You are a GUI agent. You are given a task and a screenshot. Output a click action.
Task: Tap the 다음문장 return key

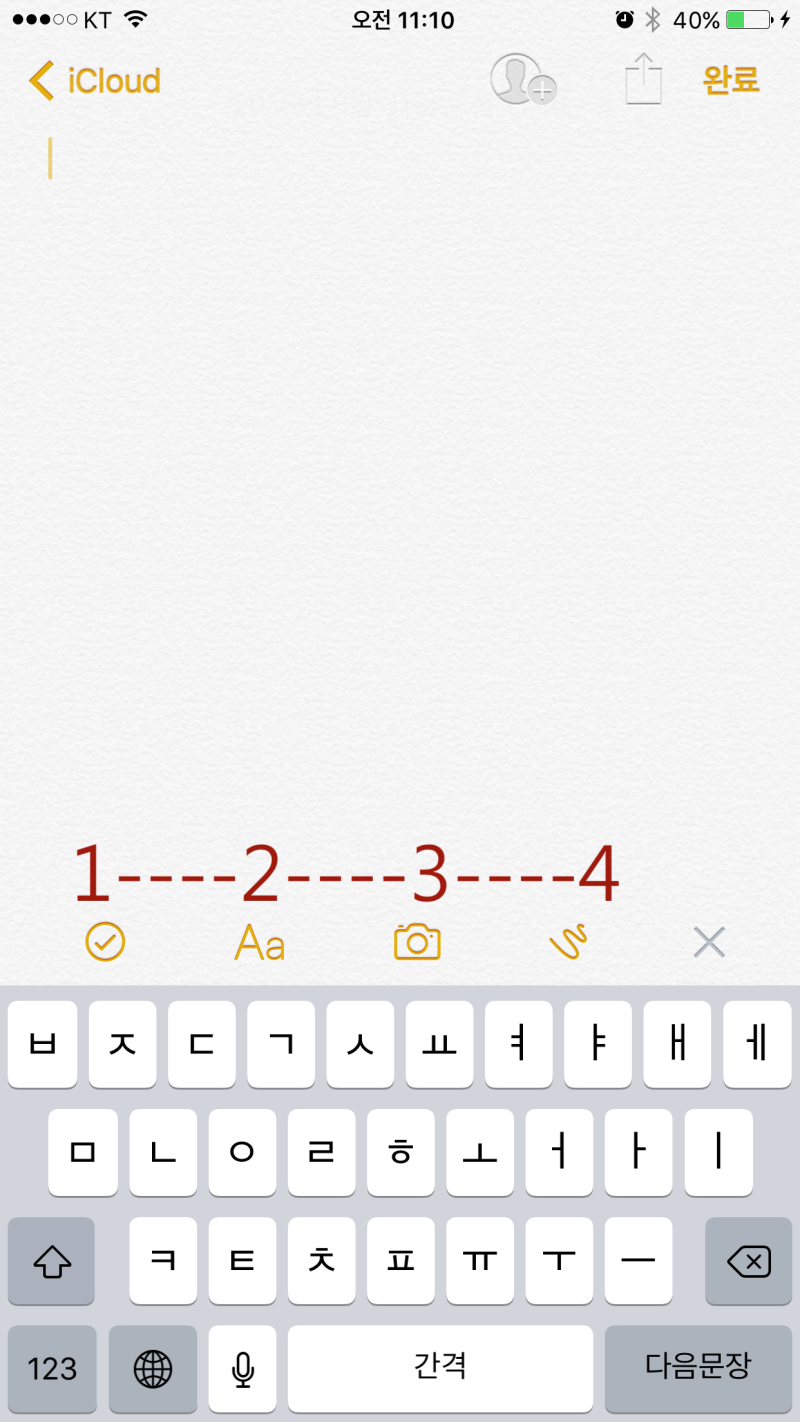point(698,1368)
